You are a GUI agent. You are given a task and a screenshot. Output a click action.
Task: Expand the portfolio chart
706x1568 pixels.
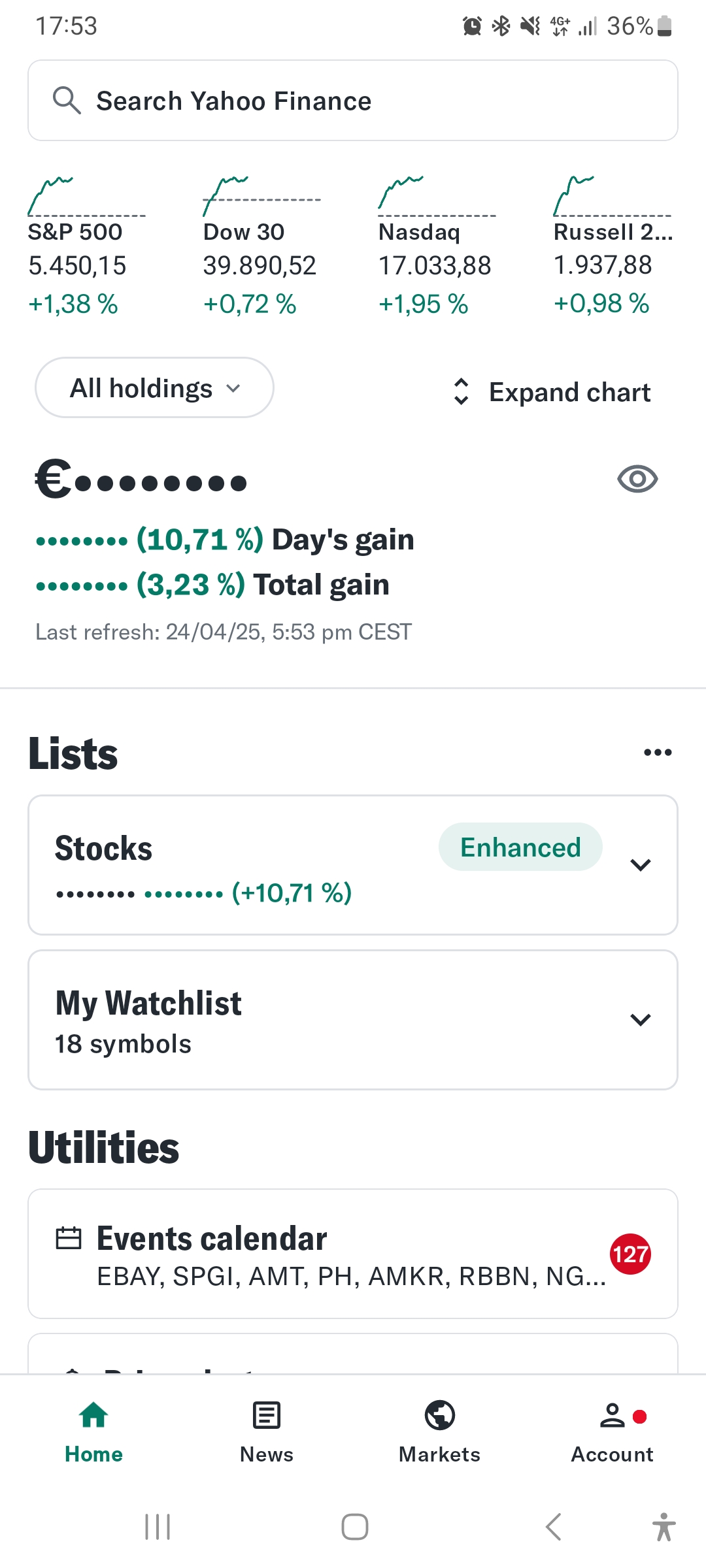coord(552,392)
